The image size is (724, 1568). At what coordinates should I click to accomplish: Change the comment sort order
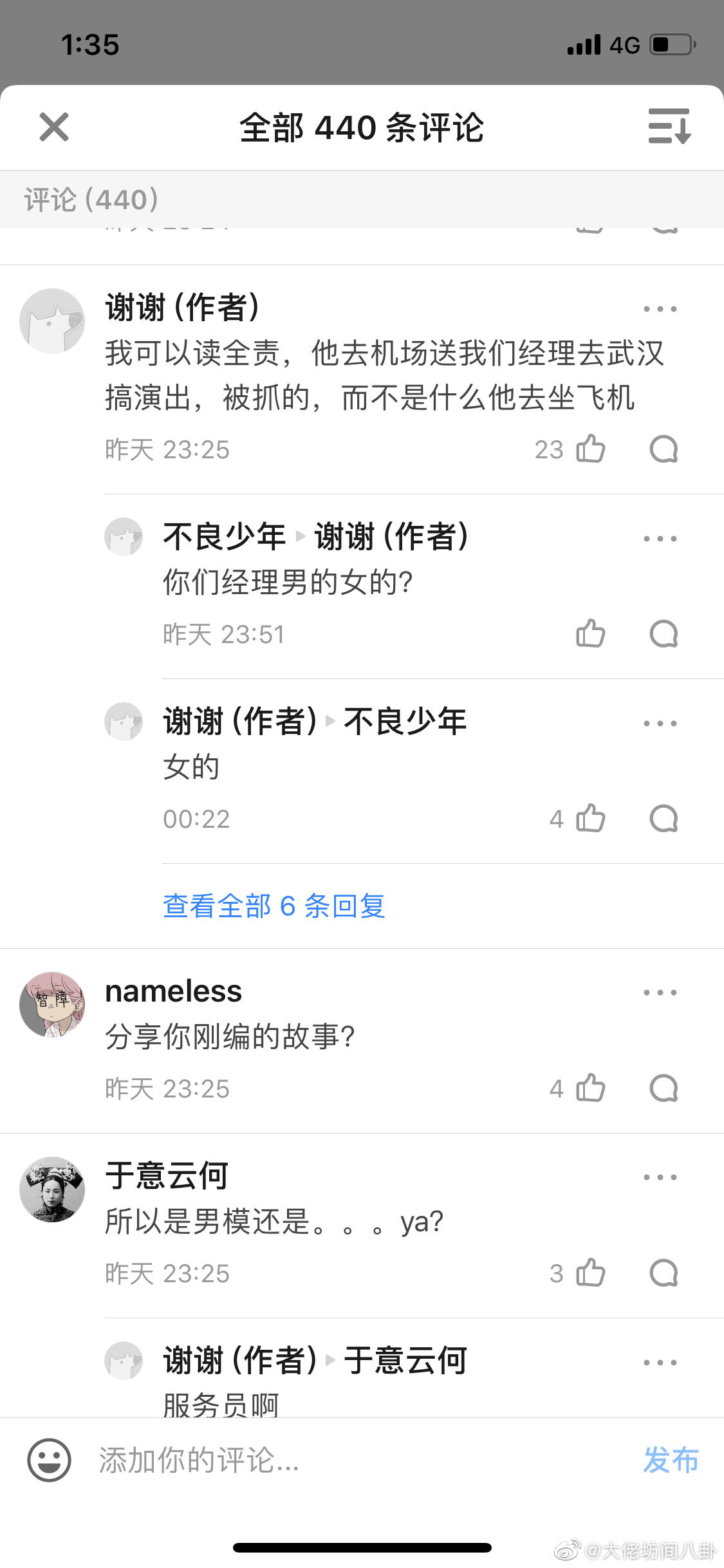coord(669,126)
